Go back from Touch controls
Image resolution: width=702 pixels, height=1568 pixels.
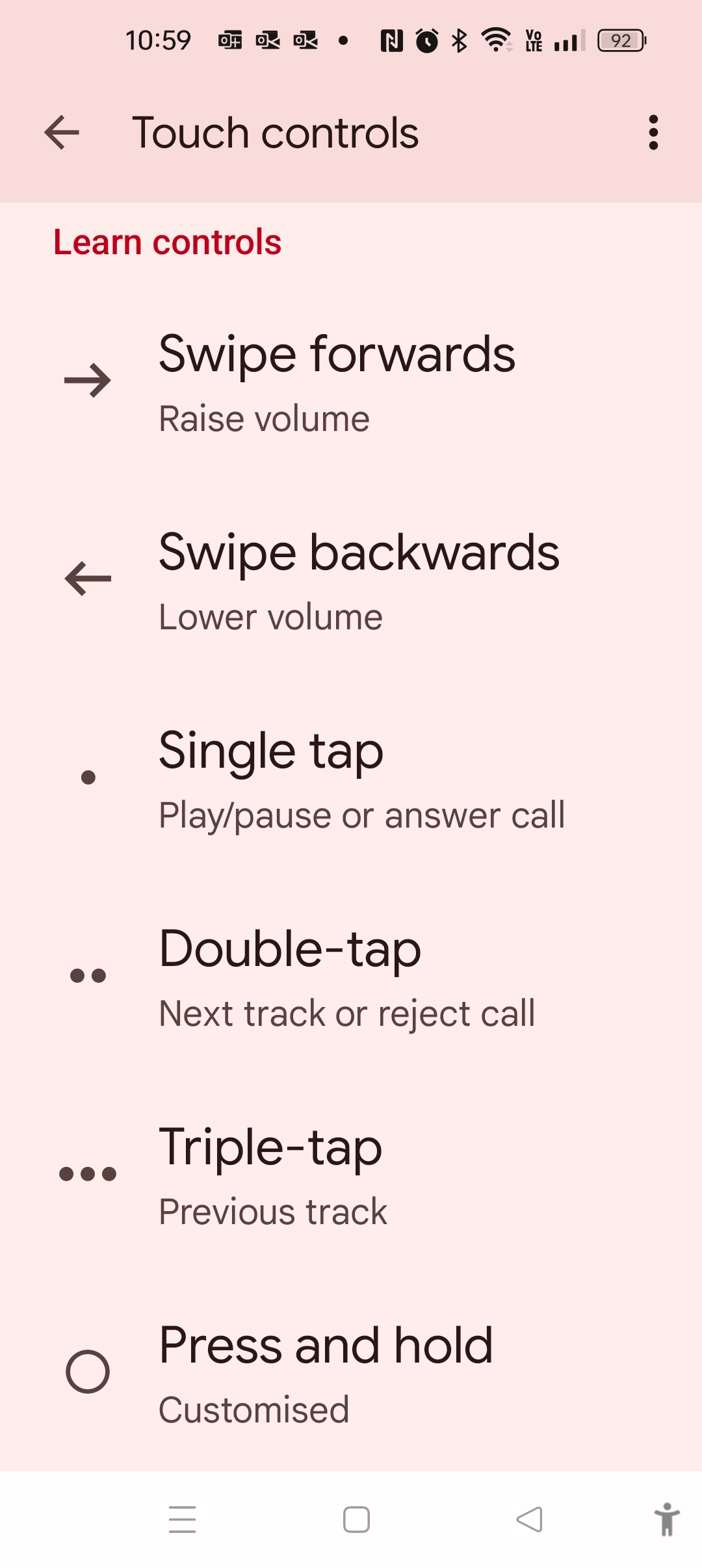(x=62, y=133)
